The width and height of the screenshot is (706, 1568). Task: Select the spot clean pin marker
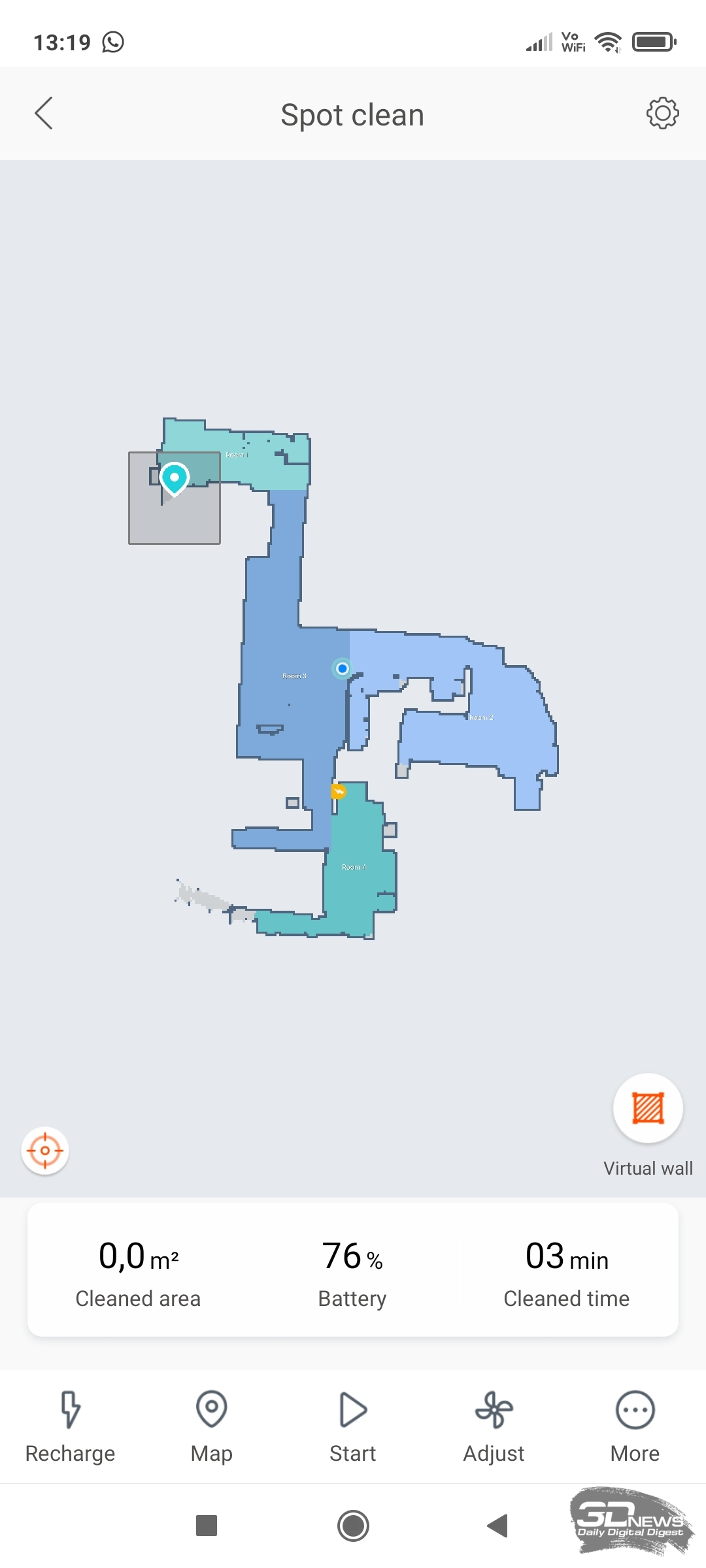(175, 479)
